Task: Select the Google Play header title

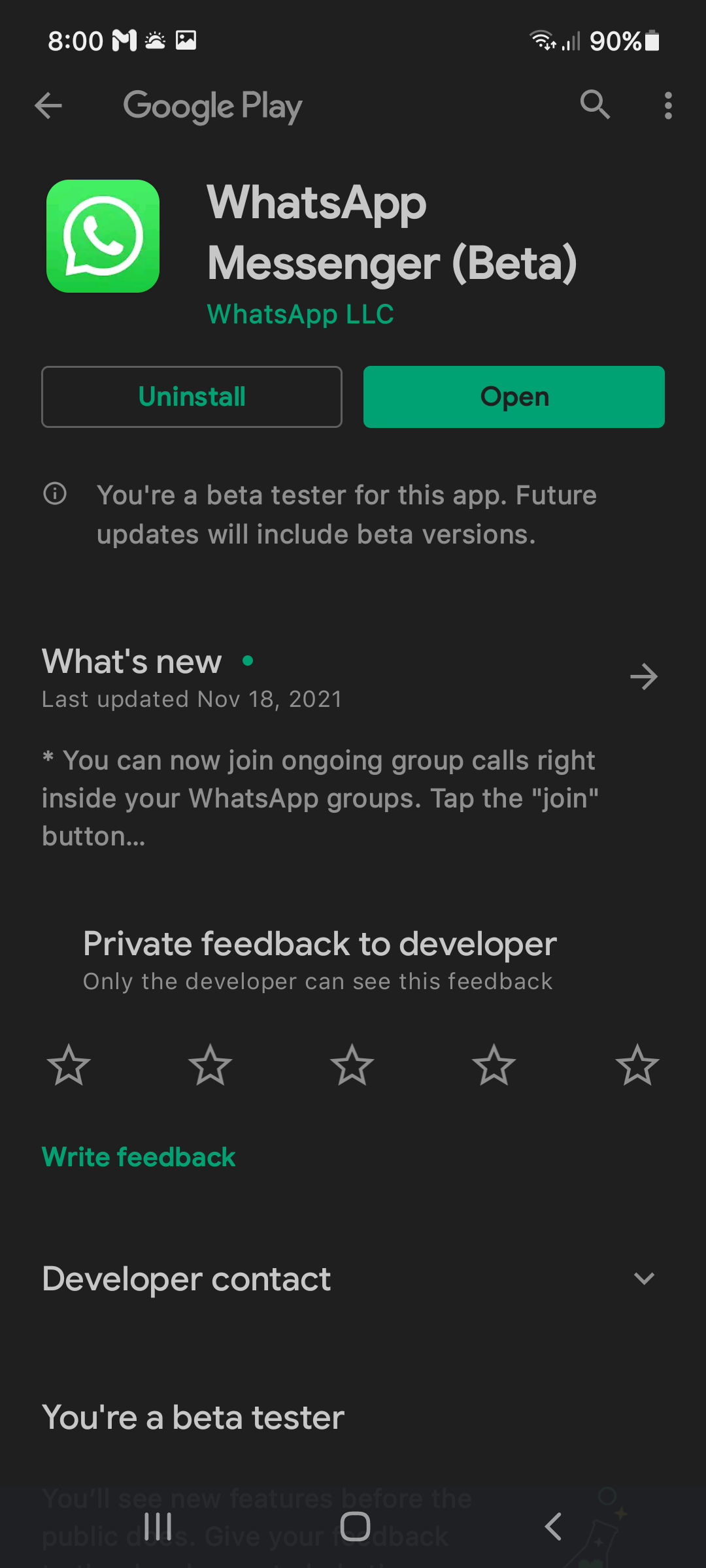Action: click(x=212, y=105)
